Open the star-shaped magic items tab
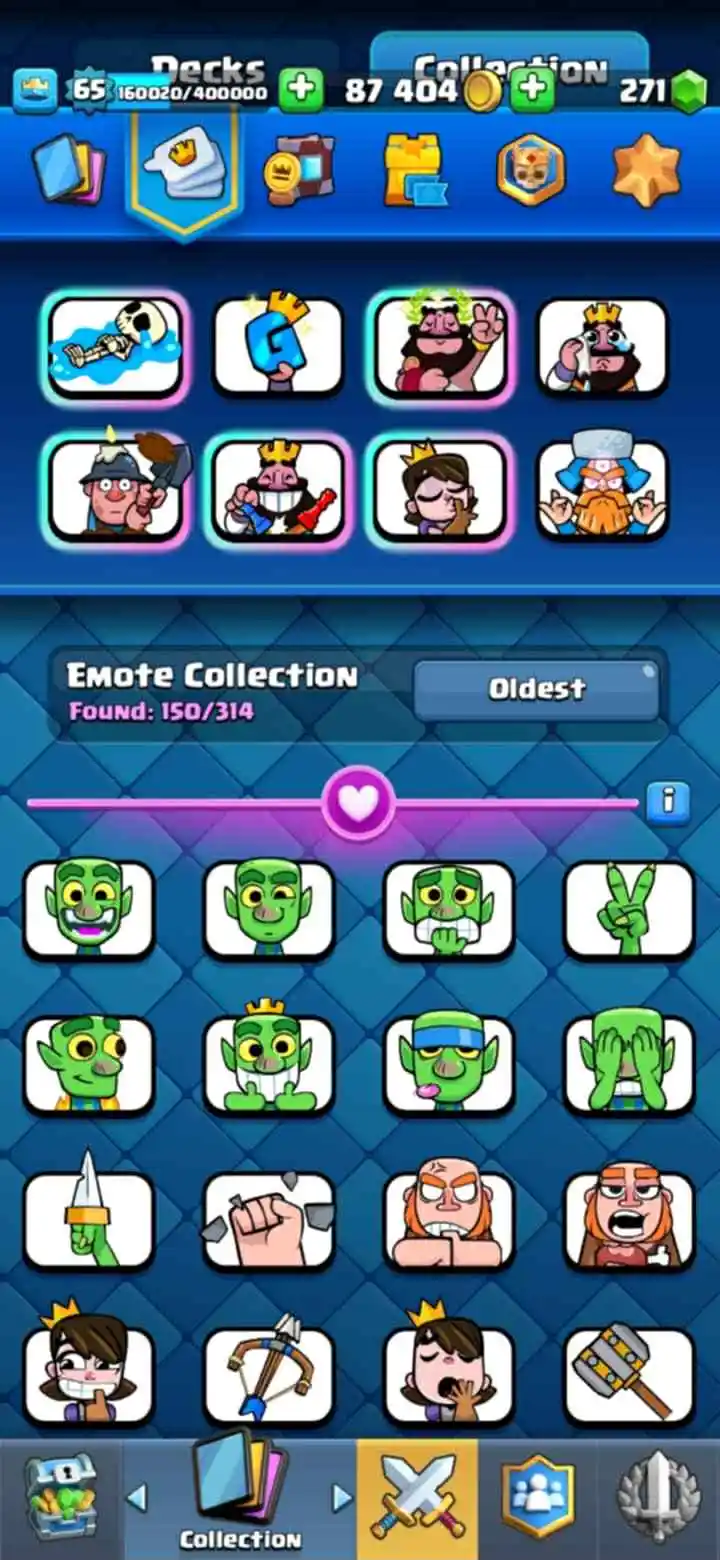The image size is (720, 1560). [646, 170]
